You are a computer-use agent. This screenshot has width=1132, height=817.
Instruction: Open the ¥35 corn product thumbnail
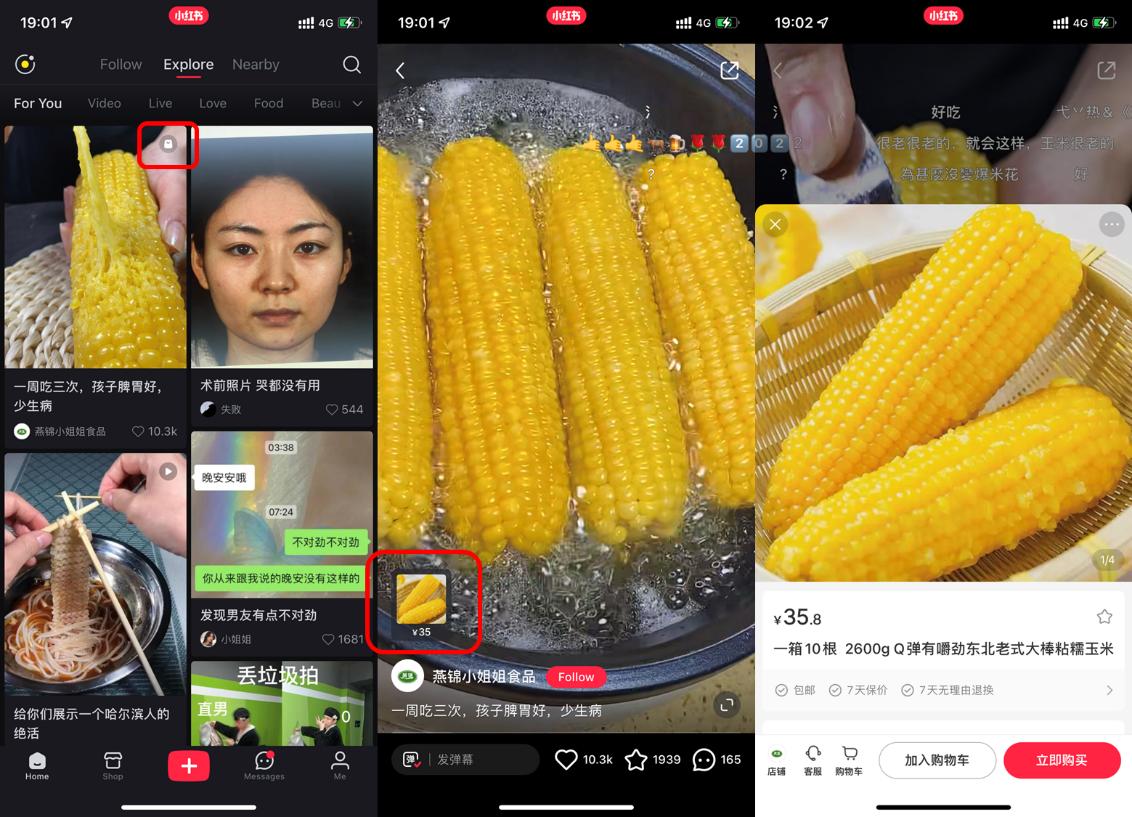(422, 600)
